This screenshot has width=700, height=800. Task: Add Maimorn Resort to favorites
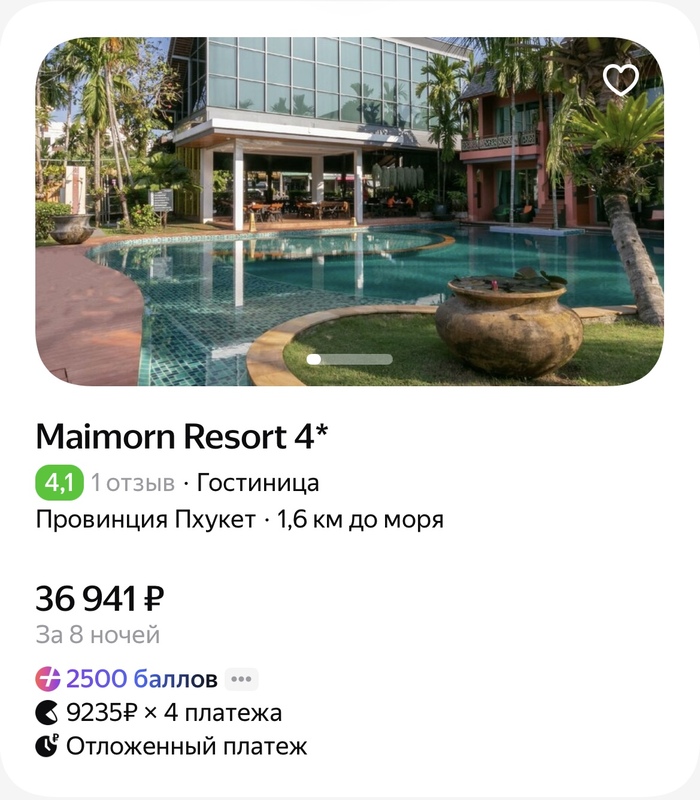[x=621, y=80]
